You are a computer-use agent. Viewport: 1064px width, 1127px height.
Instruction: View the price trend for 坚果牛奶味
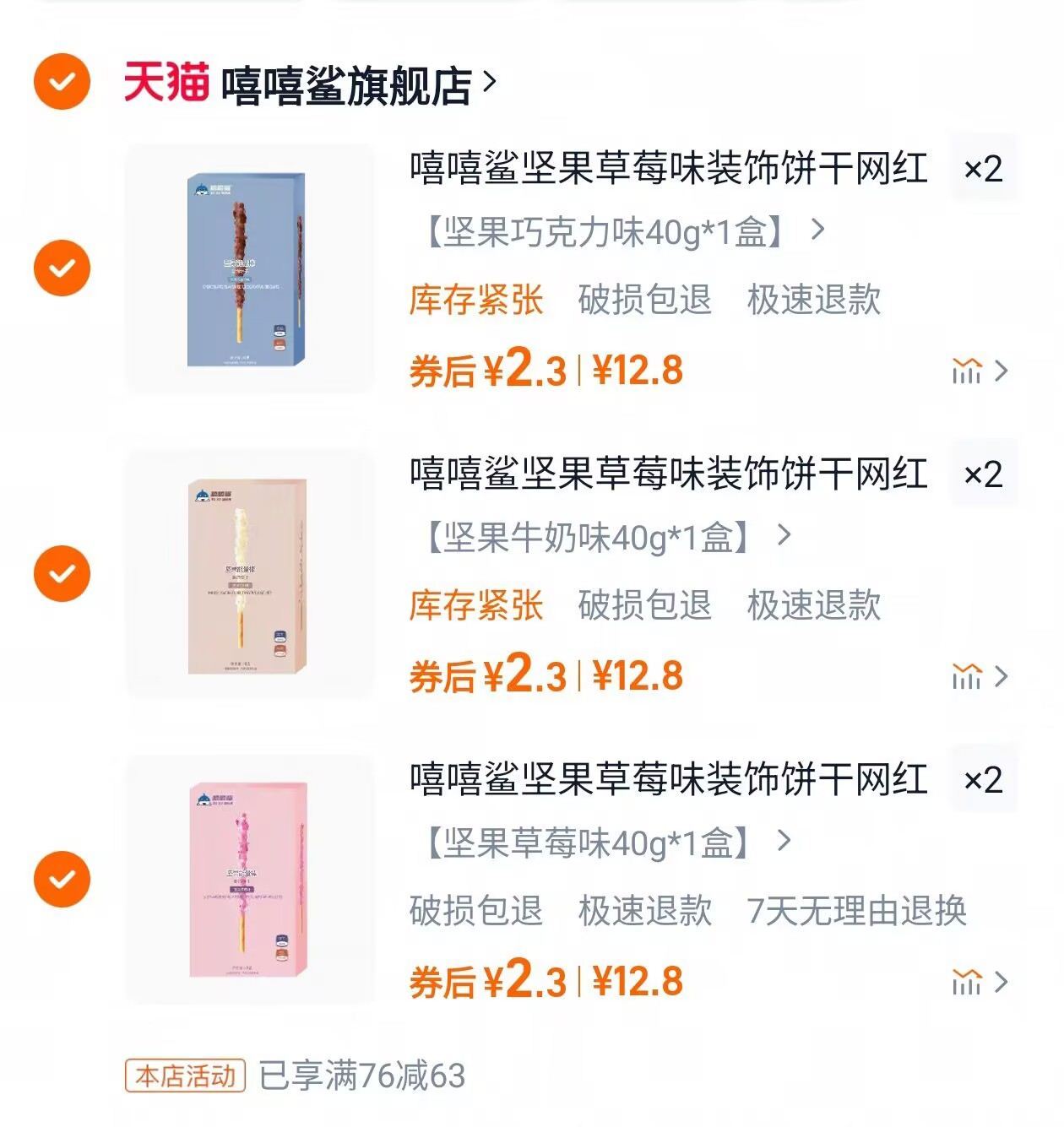click(x=979, y=676)
